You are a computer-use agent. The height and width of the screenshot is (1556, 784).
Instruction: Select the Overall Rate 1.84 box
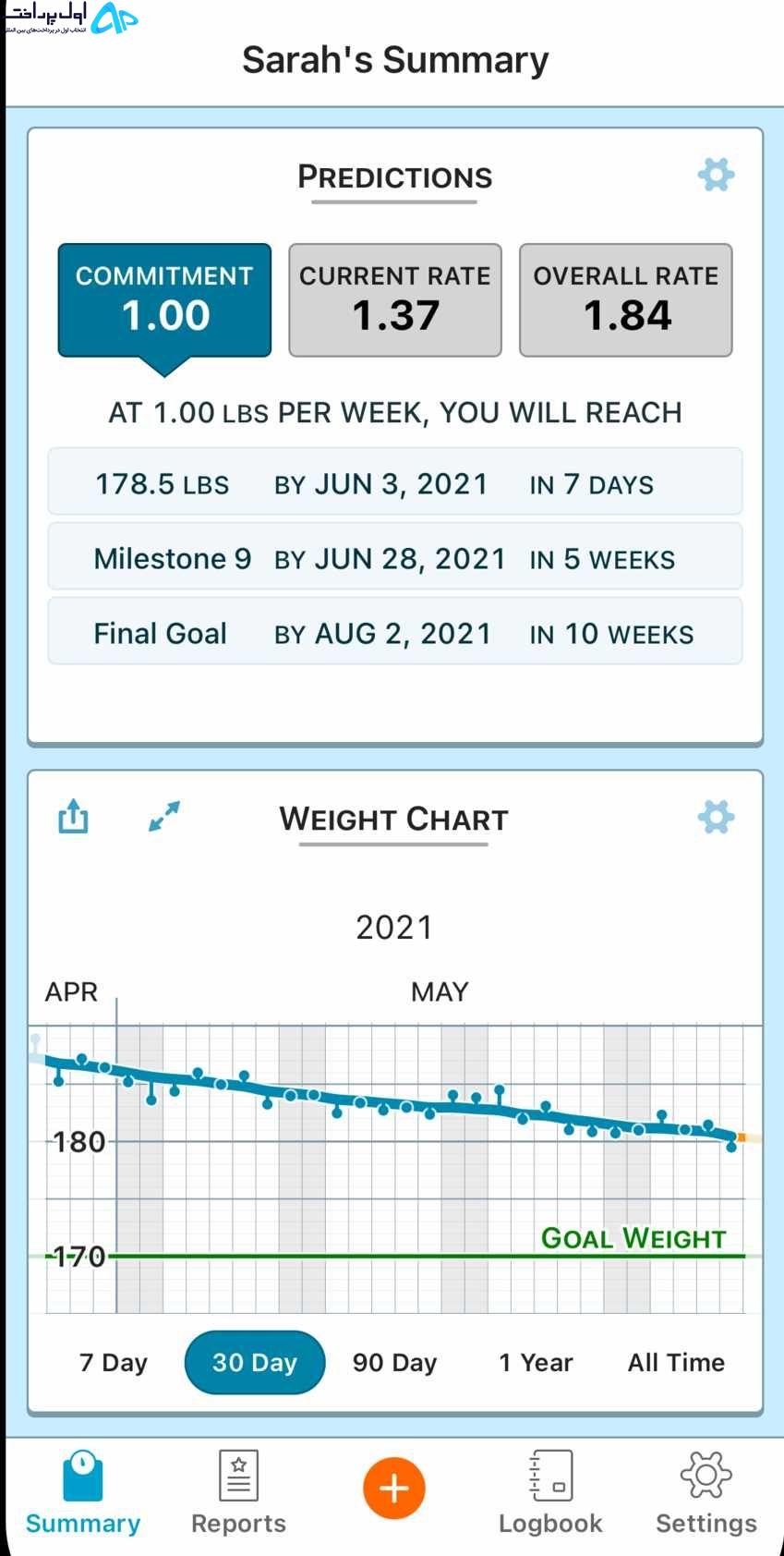pos(626,300)
